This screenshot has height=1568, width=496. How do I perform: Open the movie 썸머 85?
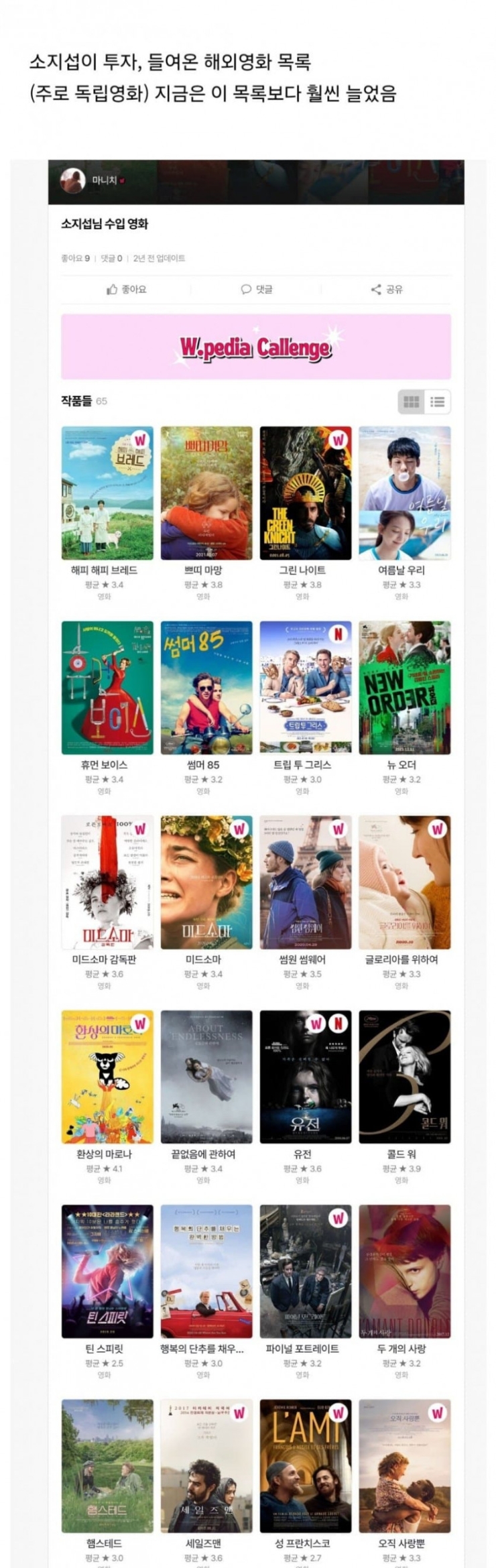[x=206, y=687]
